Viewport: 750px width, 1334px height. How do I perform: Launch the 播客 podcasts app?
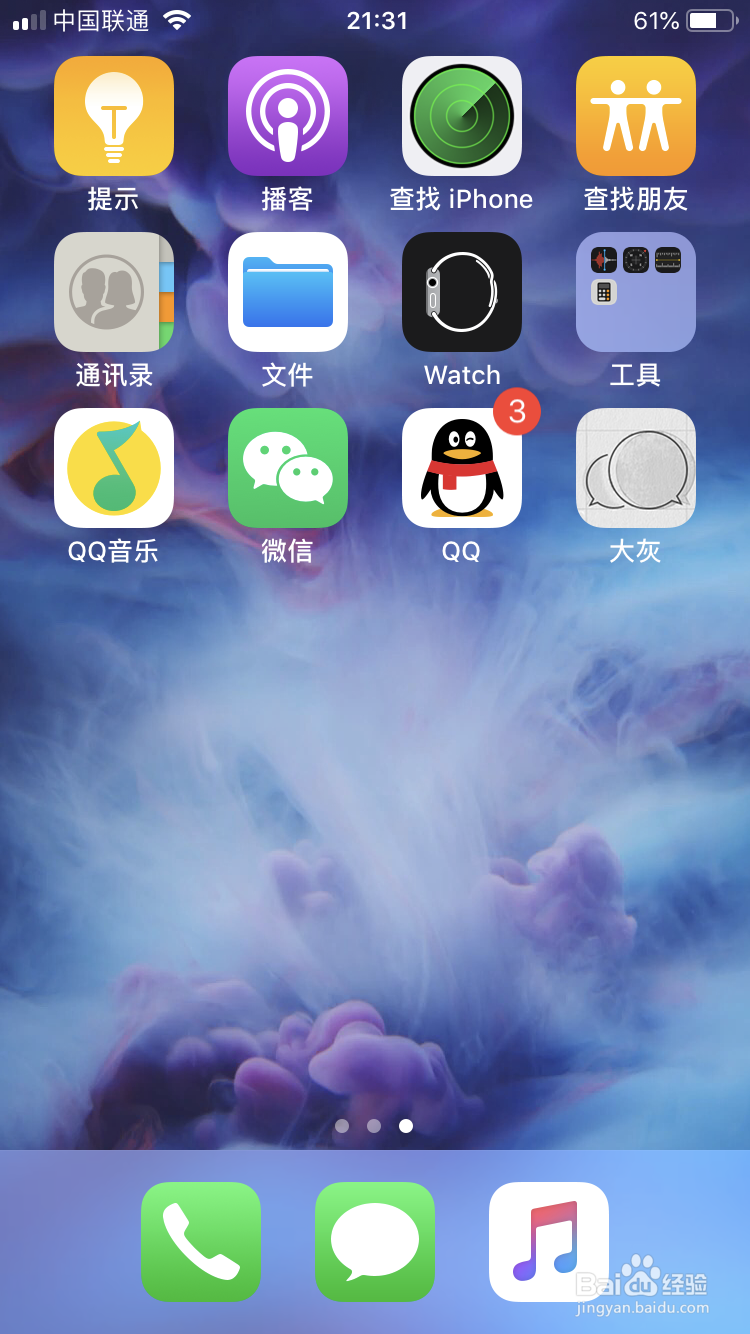(287, 116)
